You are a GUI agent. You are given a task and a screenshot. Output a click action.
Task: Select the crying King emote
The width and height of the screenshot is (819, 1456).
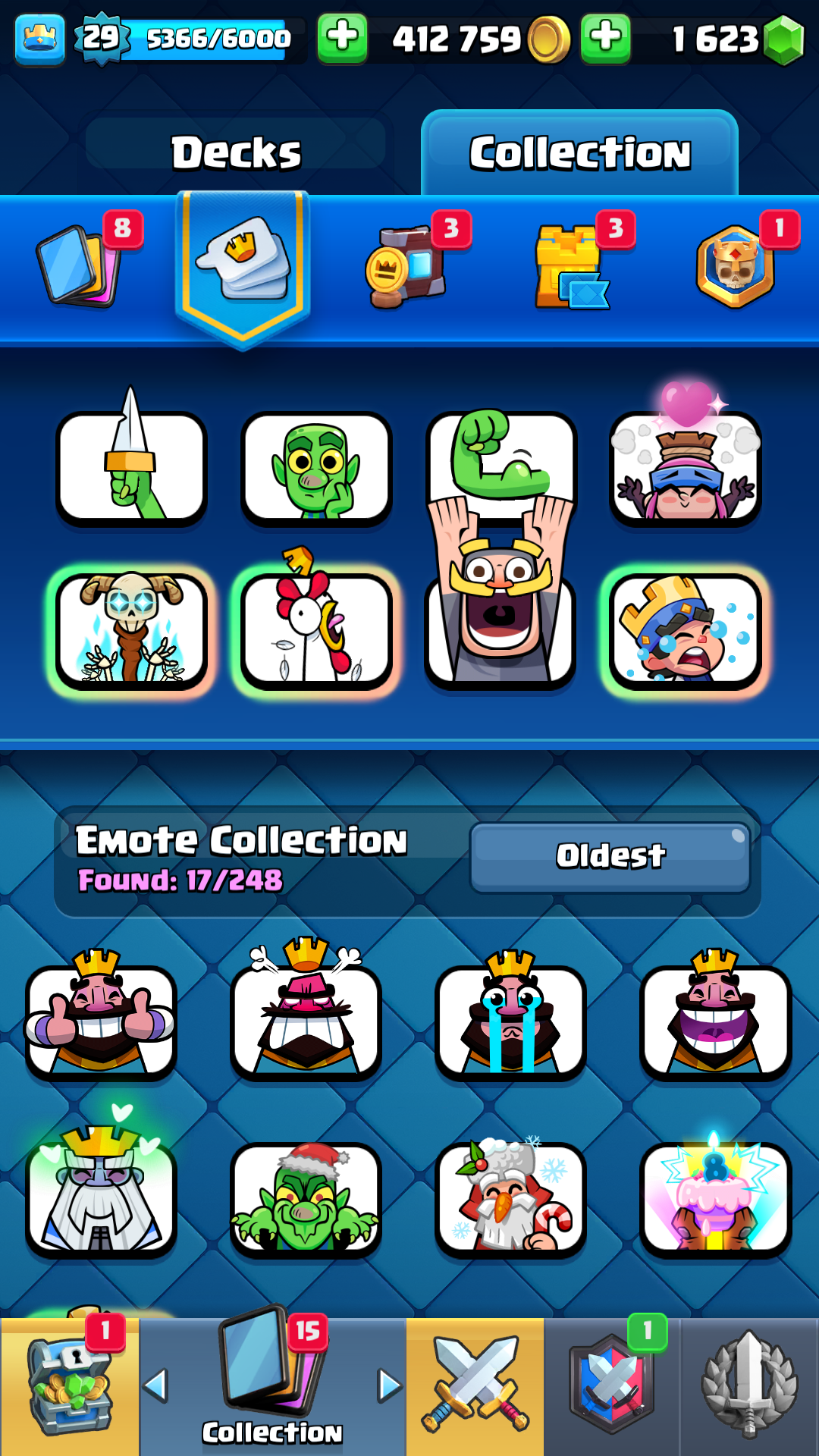(x=510, y=1015)
